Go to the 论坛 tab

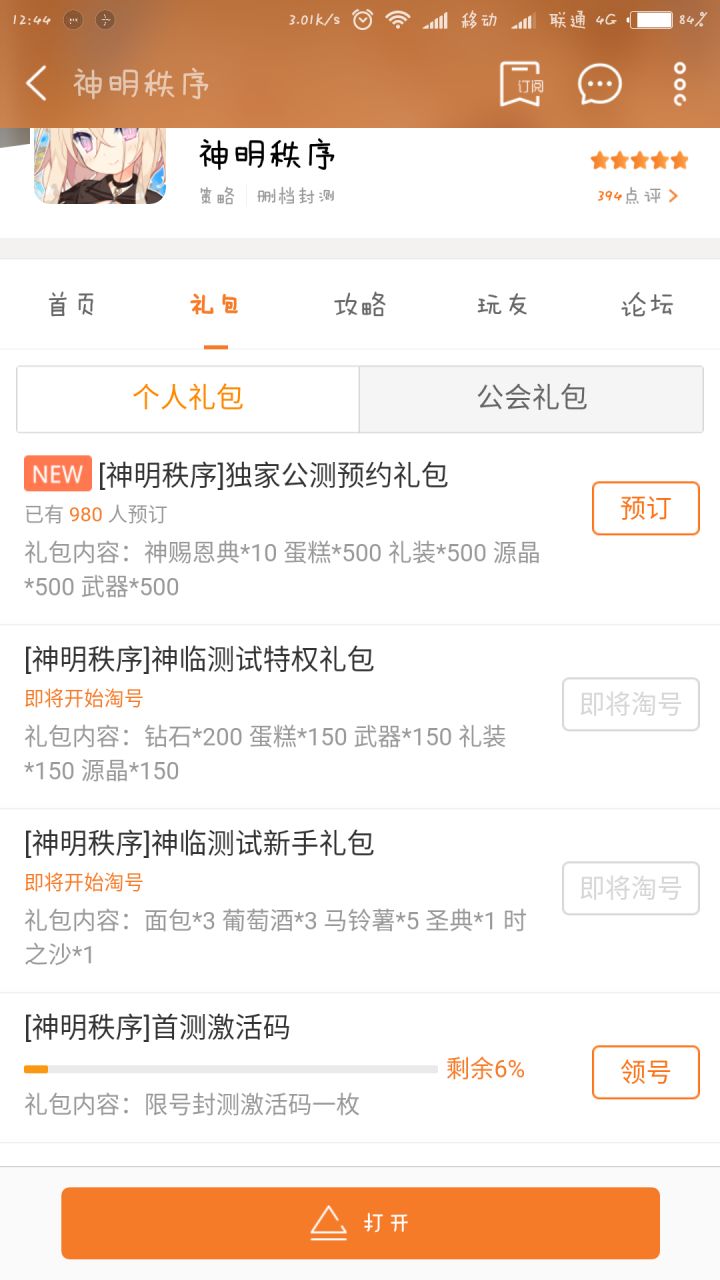click(647, 305)
